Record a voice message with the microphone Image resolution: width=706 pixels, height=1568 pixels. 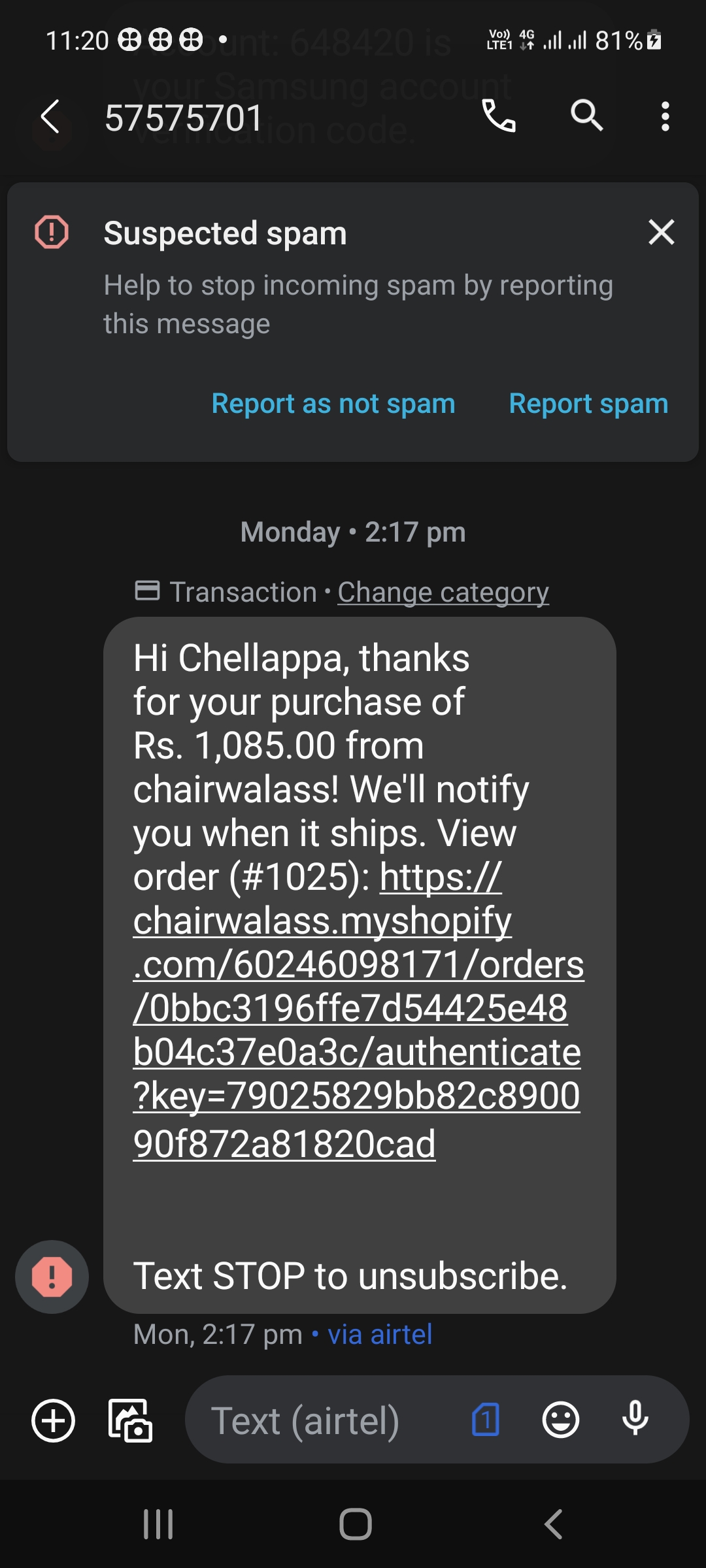tap(635, 1420)
